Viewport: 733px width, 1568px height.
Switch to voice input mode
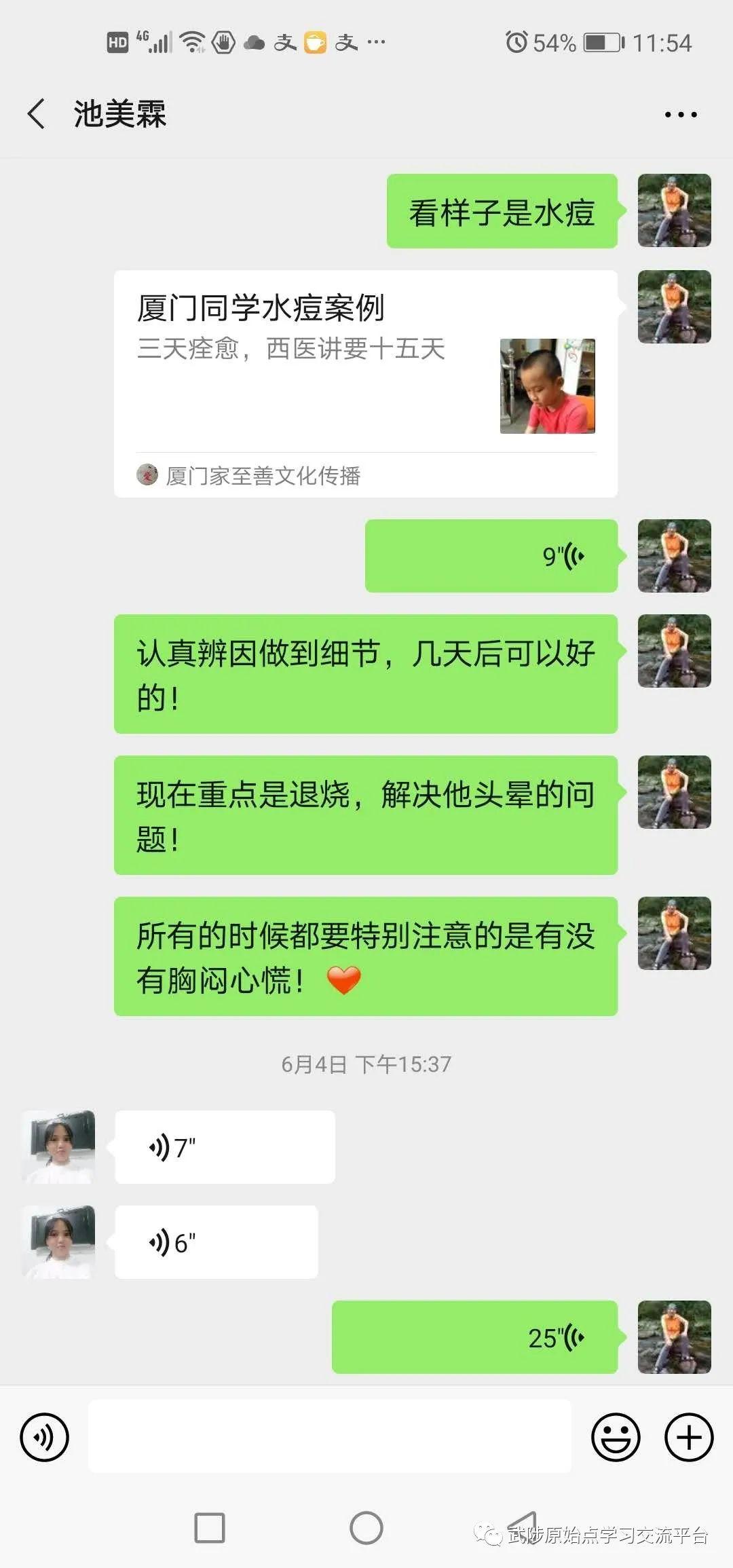click(45, 1437)
